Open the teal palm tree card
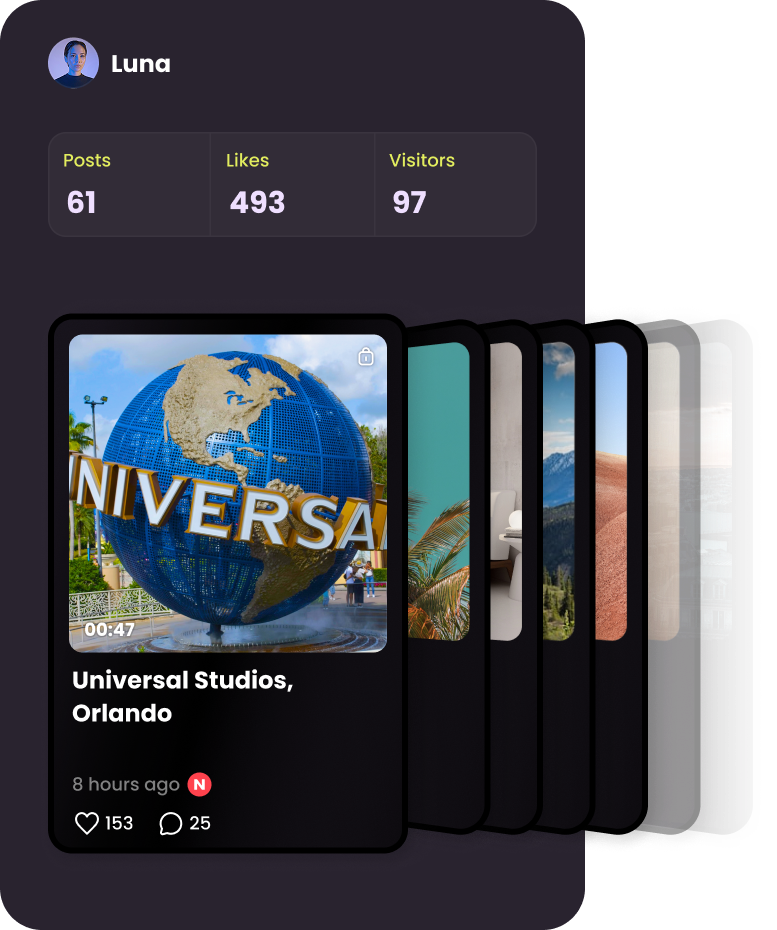This screenshot has height=930, width=777. pos(439,490)
